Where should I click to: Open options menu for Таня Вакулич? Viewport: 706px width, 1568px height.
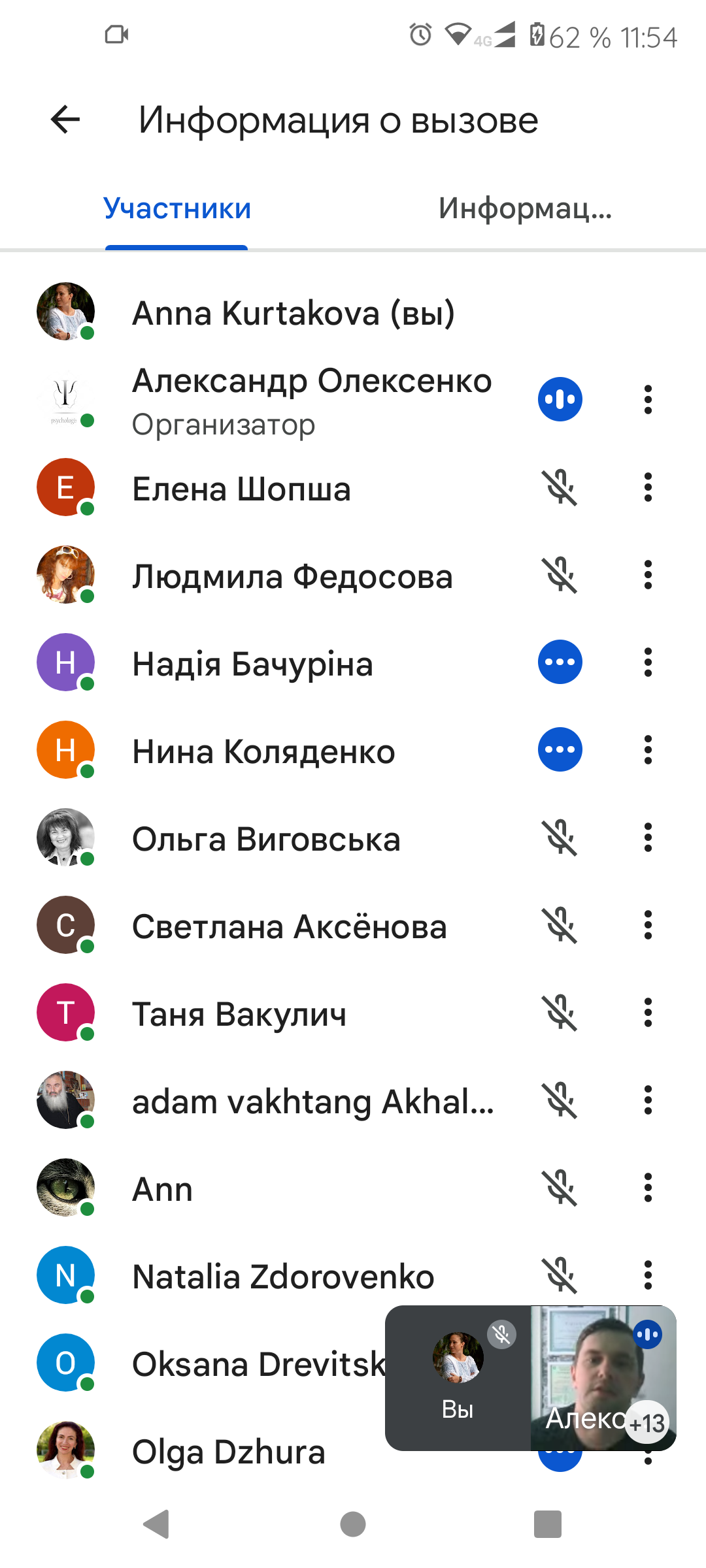click(x=648, y=1013)
